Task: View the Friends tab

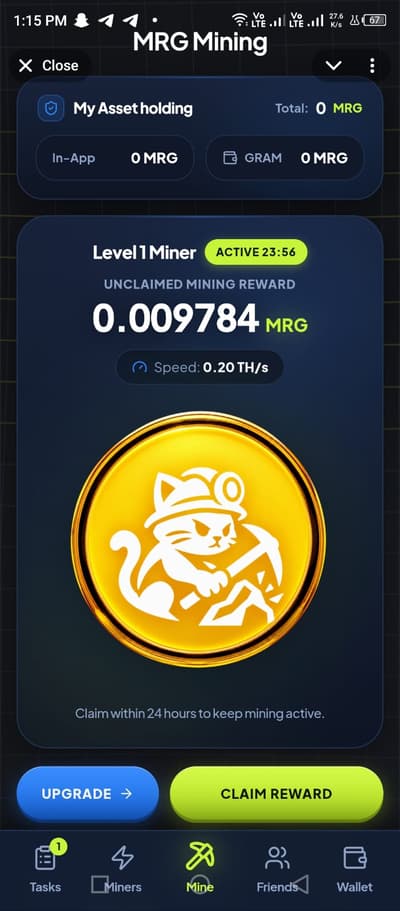Action: tap(277, 869)
